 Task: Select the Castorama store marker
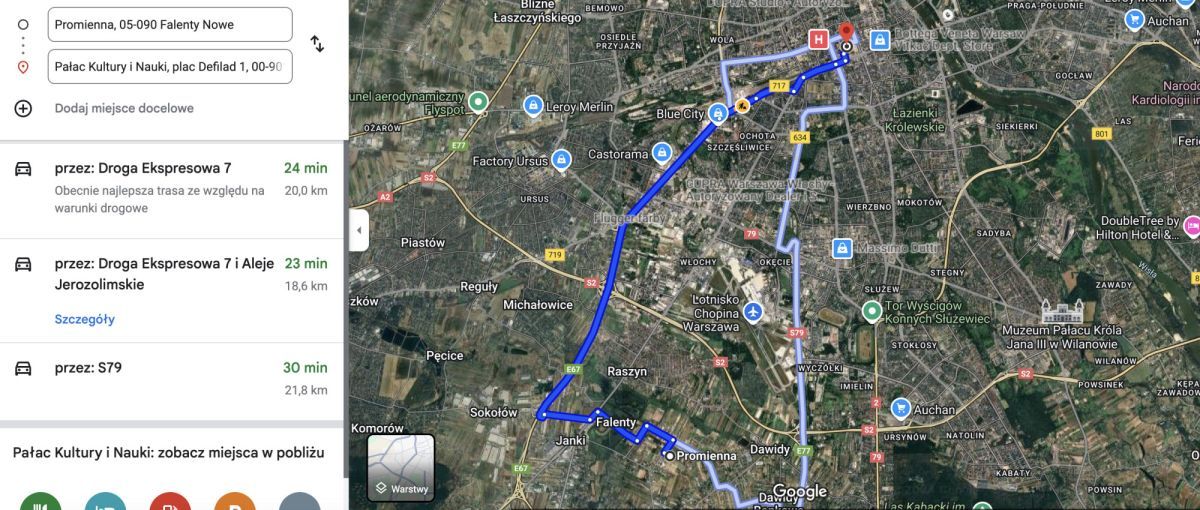[x=660, y=152]
